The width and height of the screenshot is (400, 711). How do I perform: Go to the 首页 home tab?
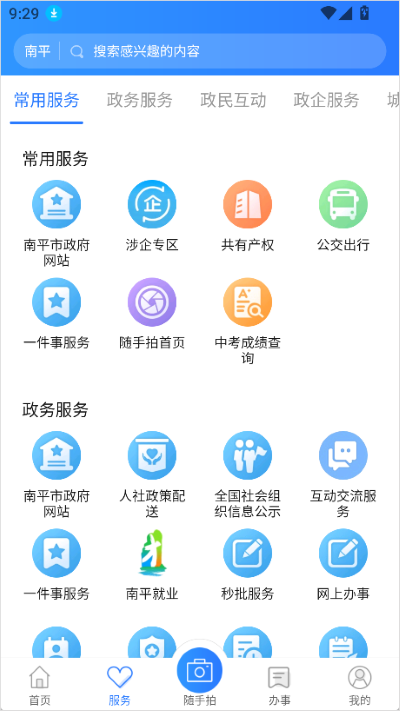(40, 685)
